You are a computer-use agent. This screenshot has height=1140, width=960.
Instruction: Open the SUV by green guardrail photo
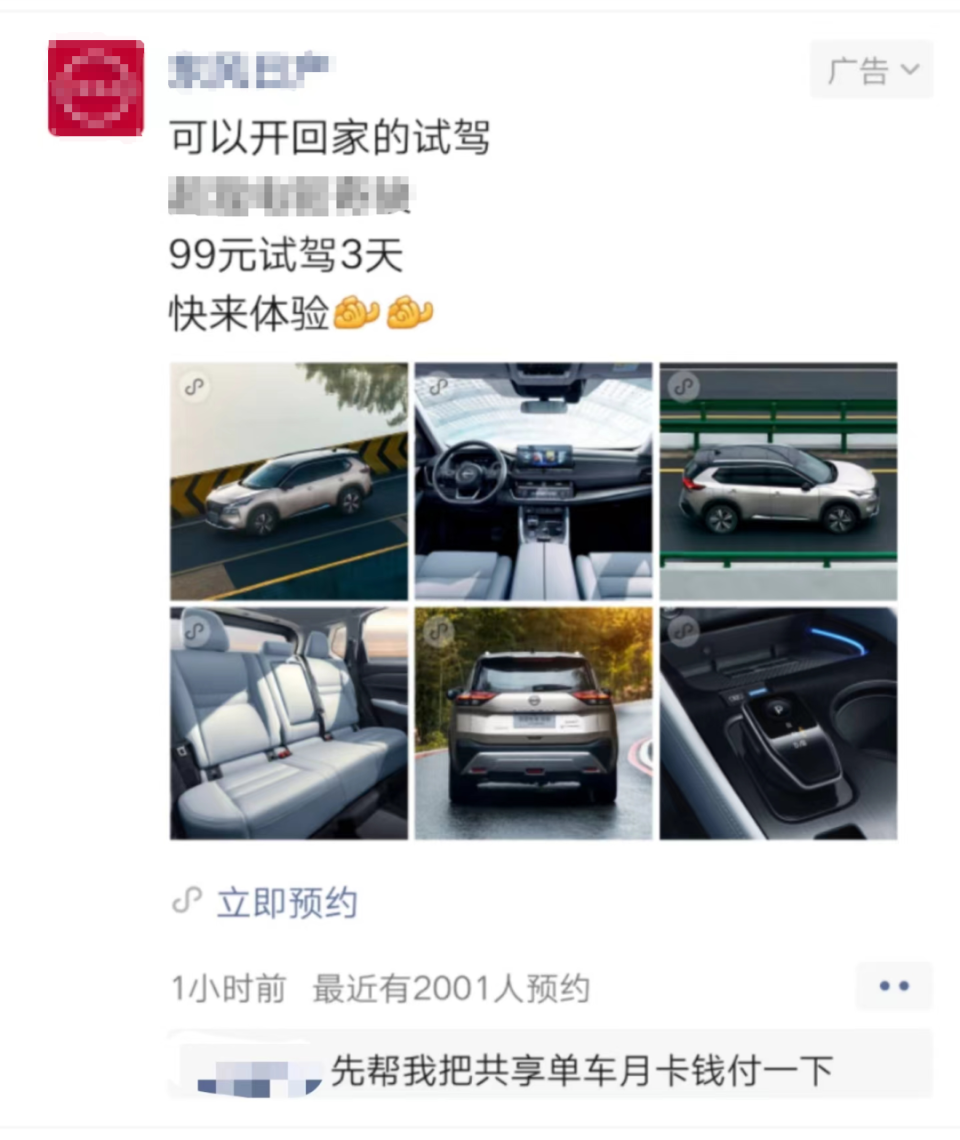(778, 481)
